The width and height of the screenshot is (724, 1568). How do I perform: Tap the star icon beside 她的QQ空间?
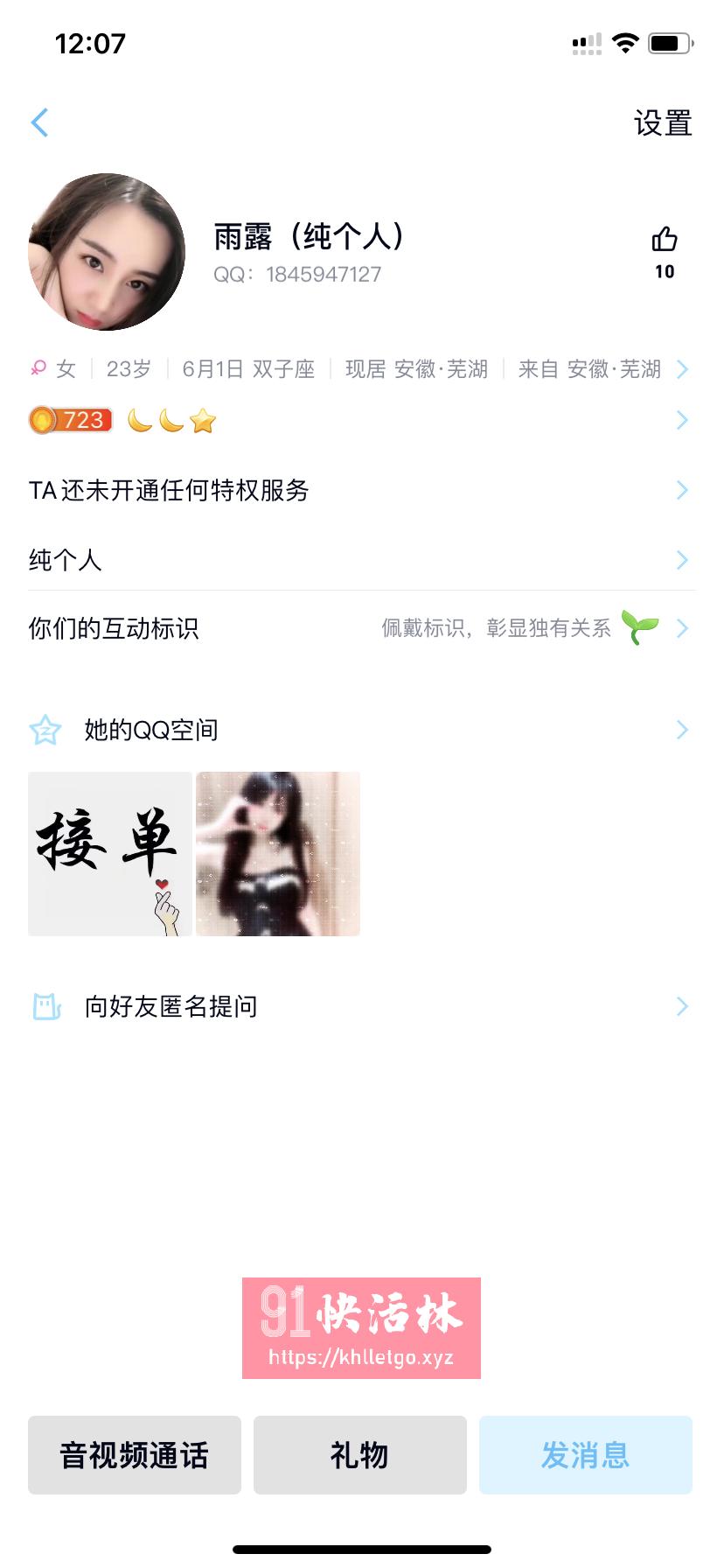click(45, 729)
